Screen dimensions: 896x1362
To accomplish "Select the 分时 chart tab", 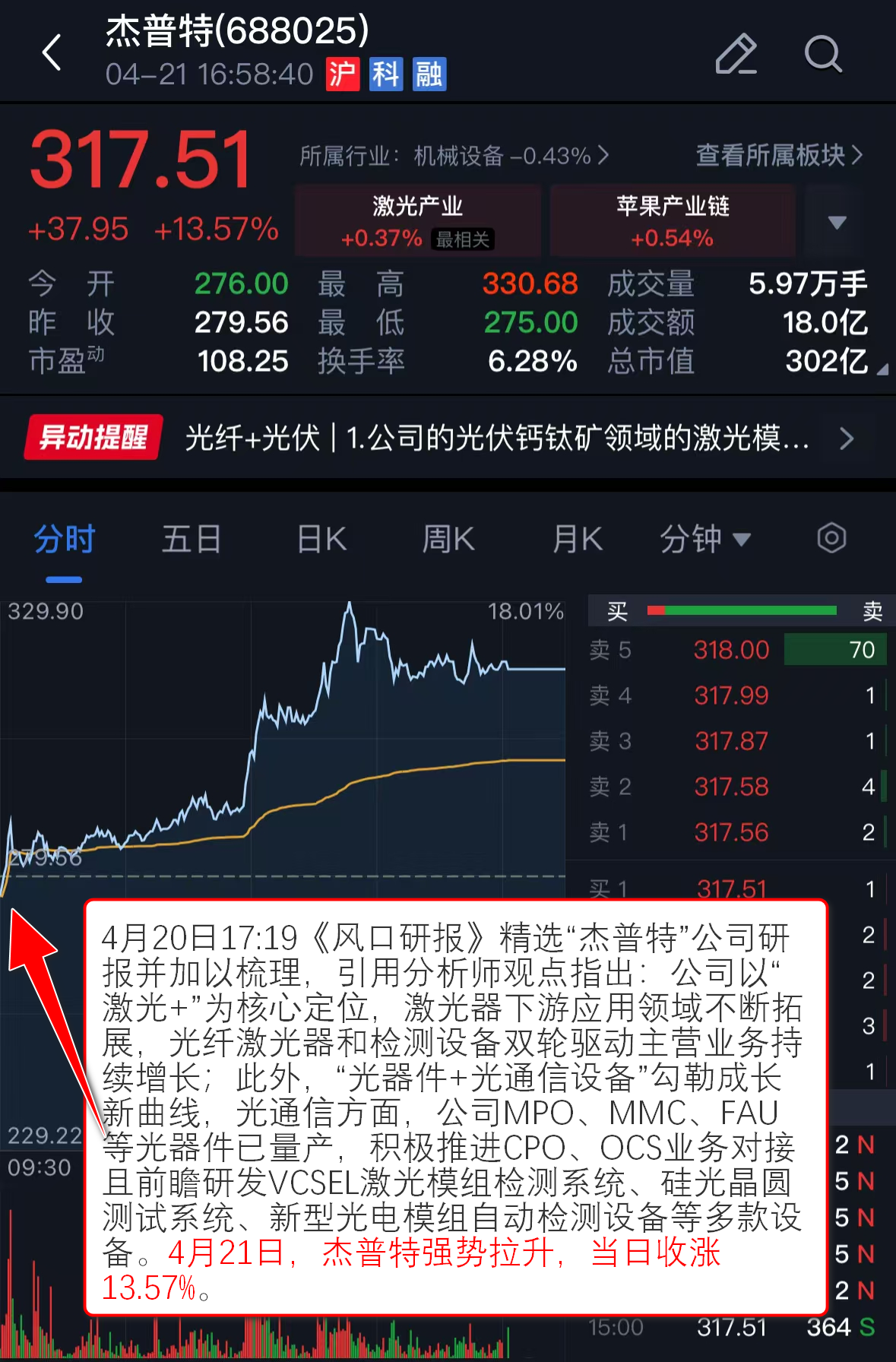I will (x=64, y=540).
